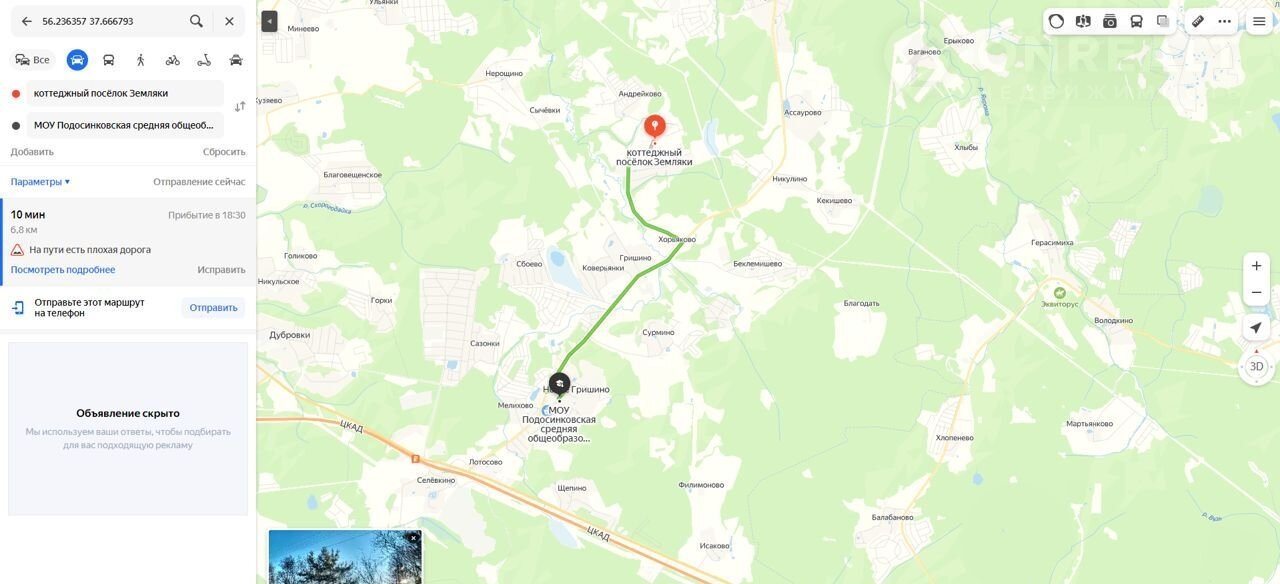Go back from the route search
1280x584 pixels.
[26, 21]
